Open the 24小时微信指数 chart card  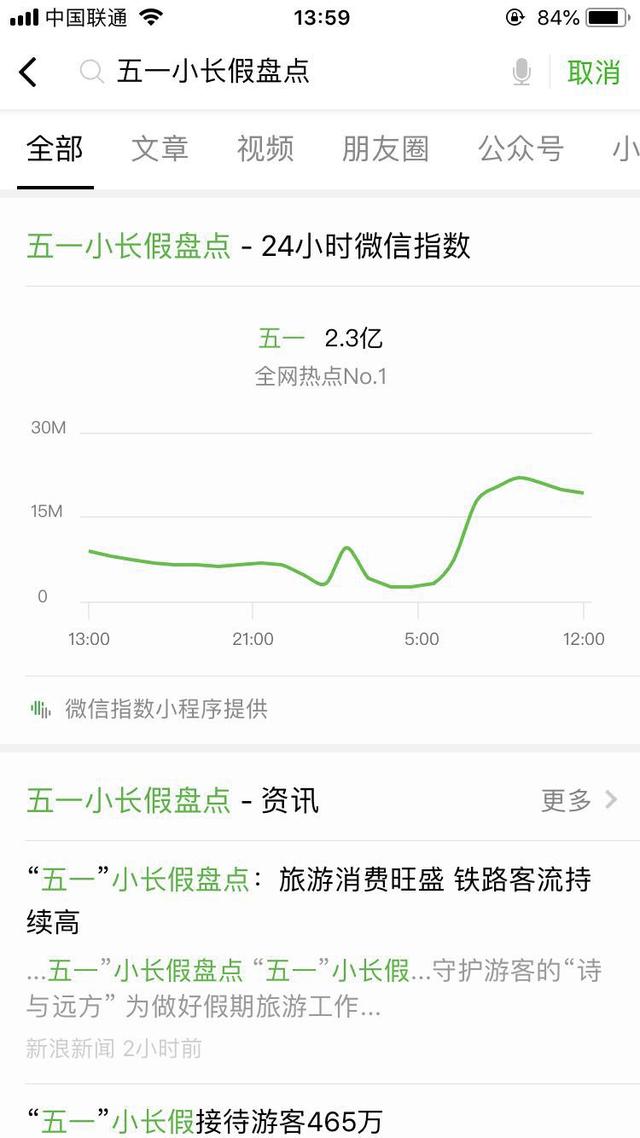tap(320, 500)
